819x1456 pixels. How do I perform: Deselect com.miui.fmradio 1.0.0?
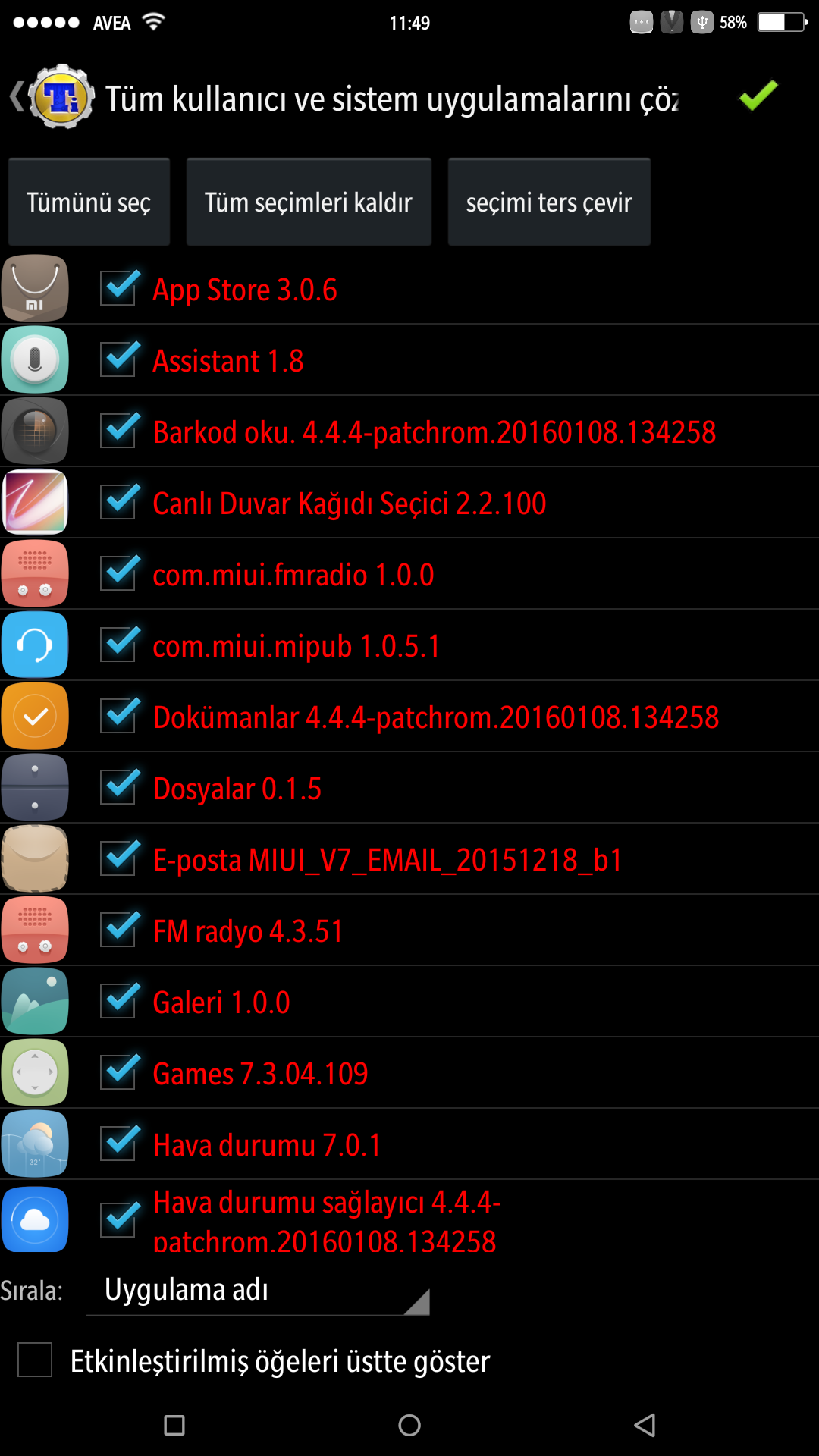pos(118,573)
